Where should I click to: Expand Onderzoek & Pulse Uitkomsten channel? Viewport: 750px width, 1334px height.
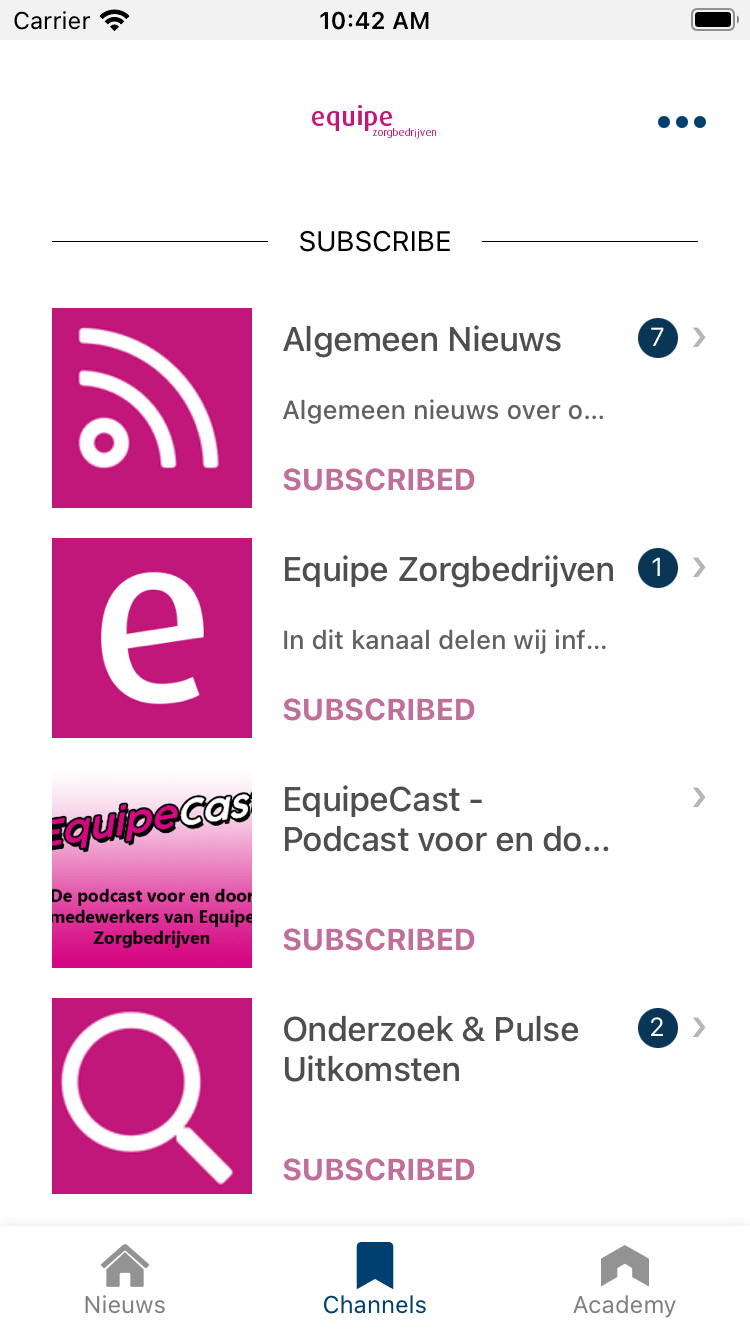tap(697, 1027)
